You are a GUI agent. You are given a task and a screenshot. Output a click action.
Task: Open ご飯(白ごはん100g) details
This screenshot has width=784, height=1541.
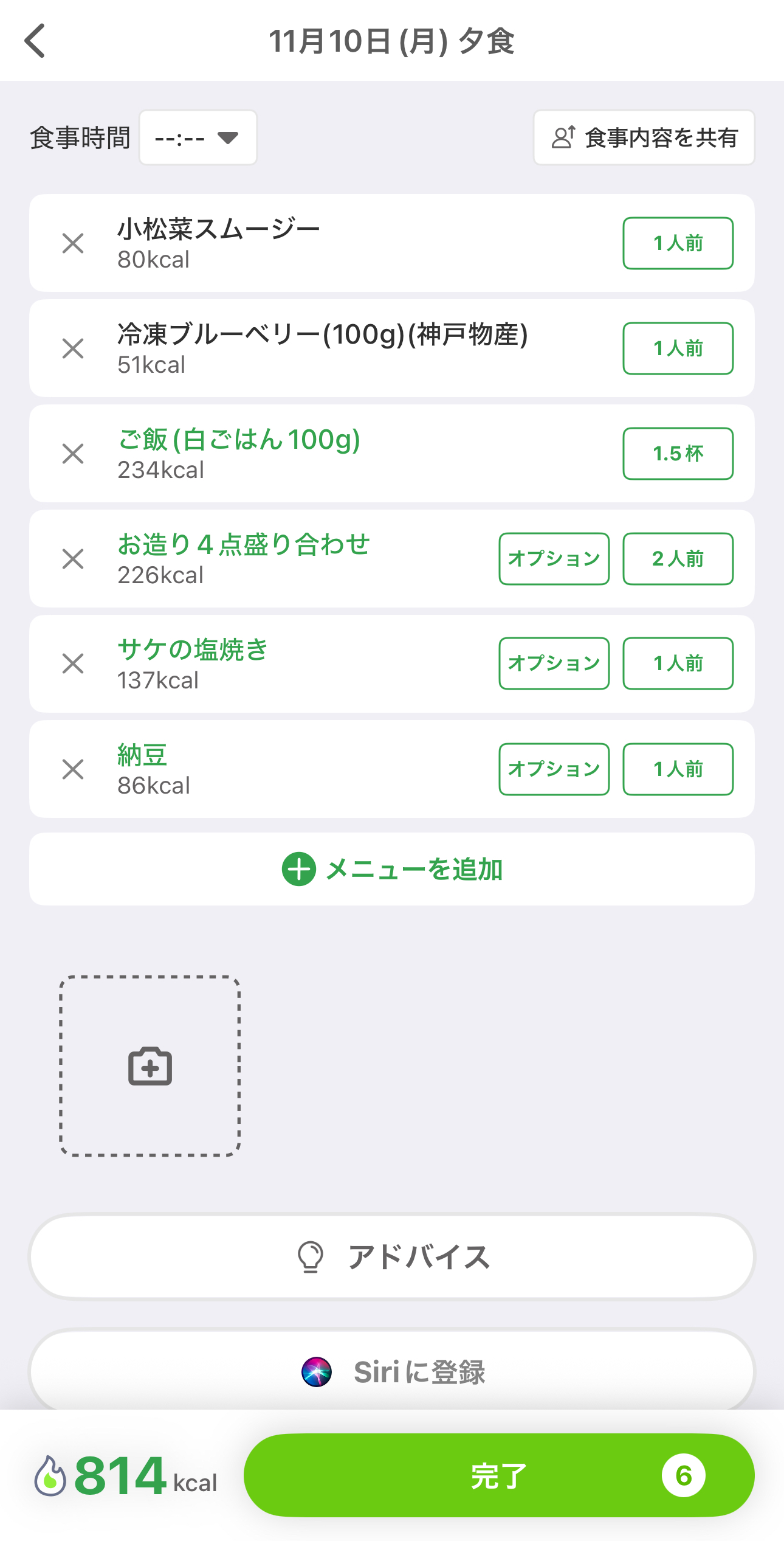click(x=239, y=440)
